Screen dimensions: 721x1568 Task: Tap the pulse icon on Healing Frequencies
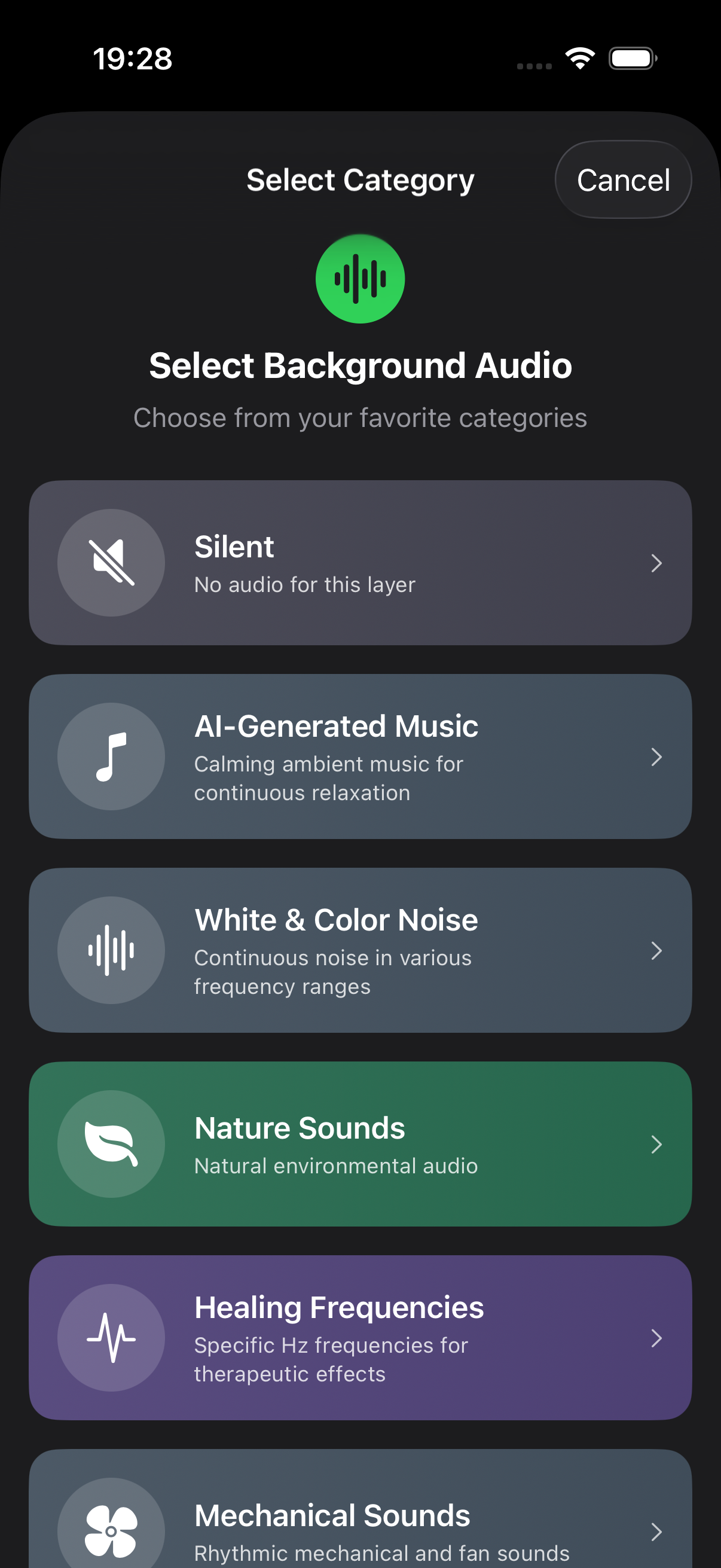pyautogui.click(x=110, y=1338)
